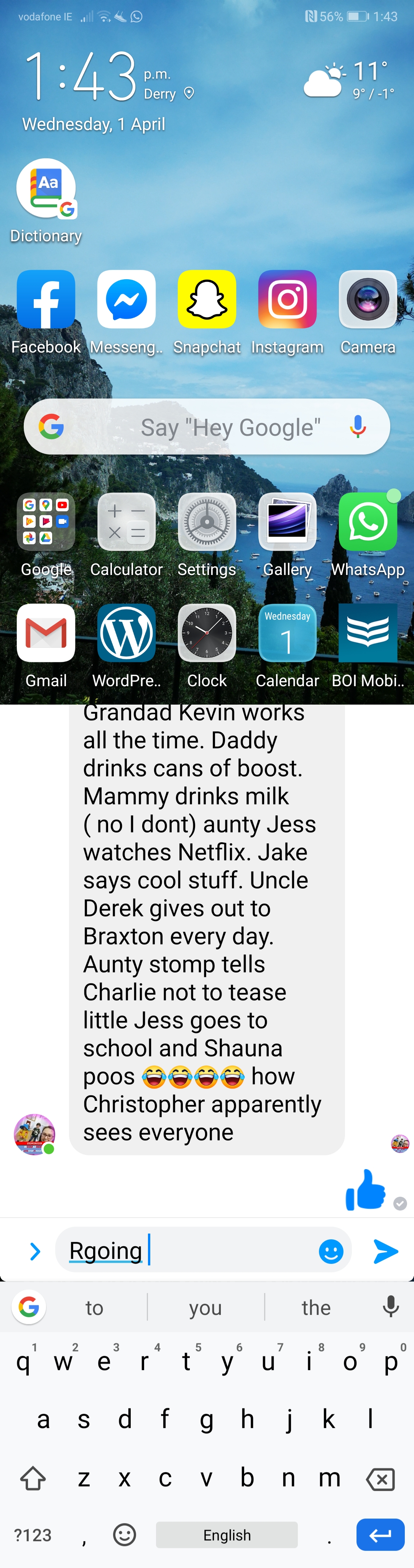Open the Dictionary shortcut
The width and height of the screenshot is (414, 1568).
[x=46, y=189]
